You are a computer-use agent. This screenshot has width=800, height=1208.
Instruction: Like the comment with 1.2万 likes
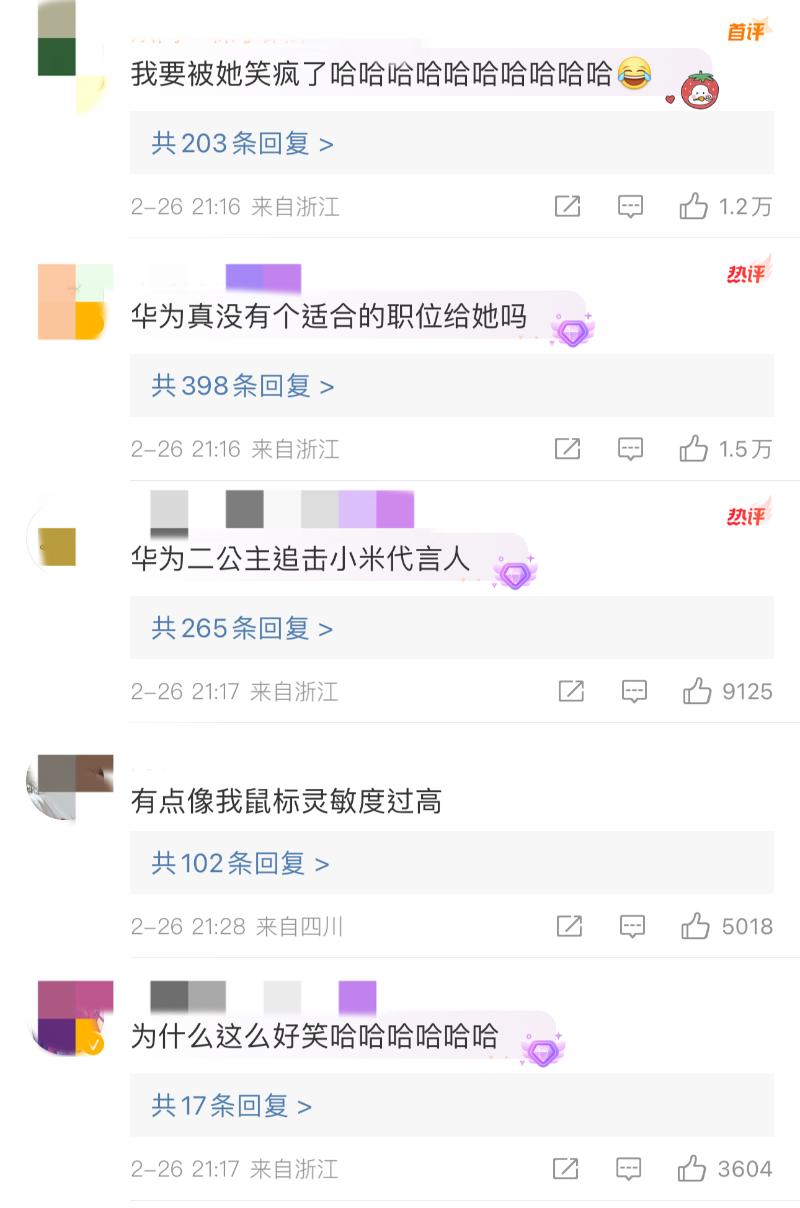(x=694, y=207)
